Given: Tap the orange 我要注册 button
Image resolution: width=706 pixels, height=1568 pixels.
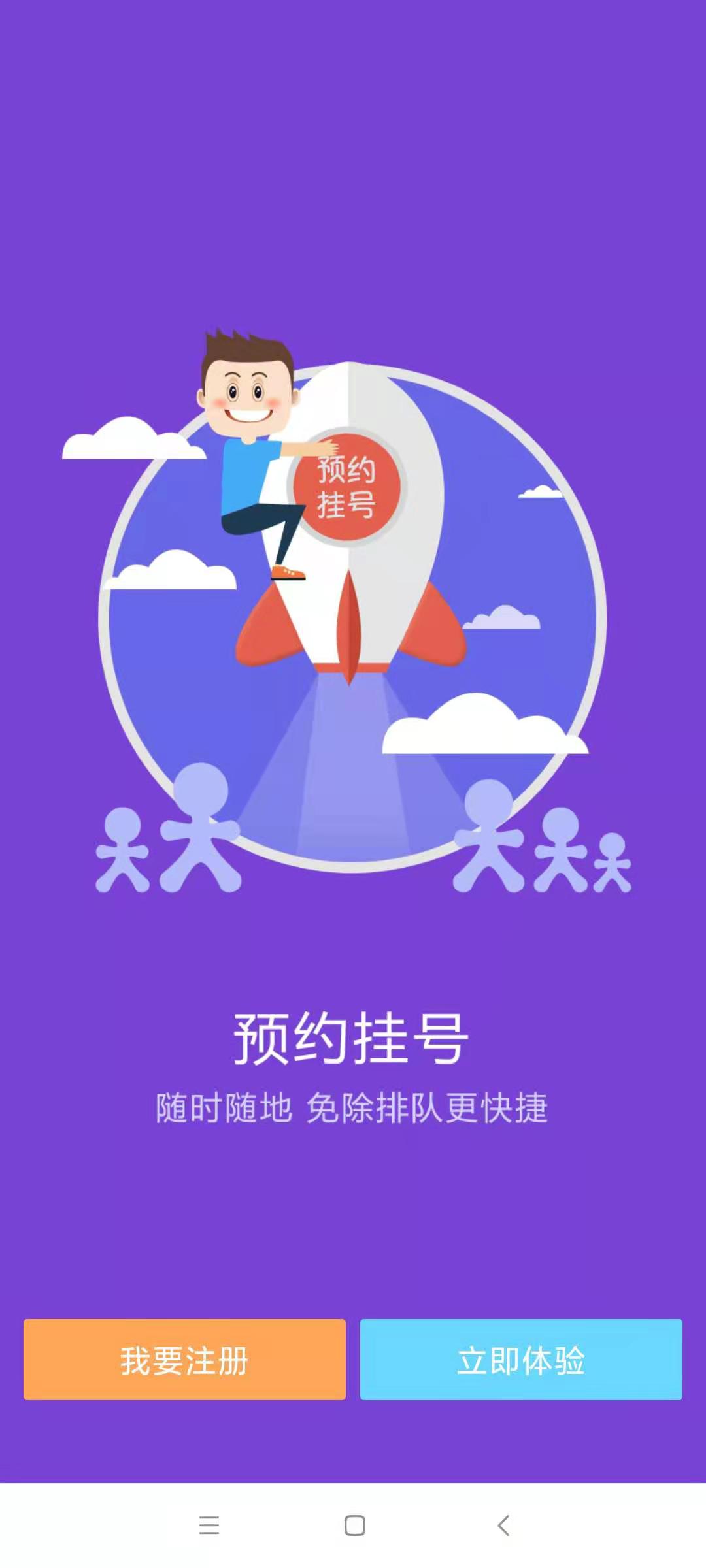Looking at the screenshot, I should [x=184, y=1360].
